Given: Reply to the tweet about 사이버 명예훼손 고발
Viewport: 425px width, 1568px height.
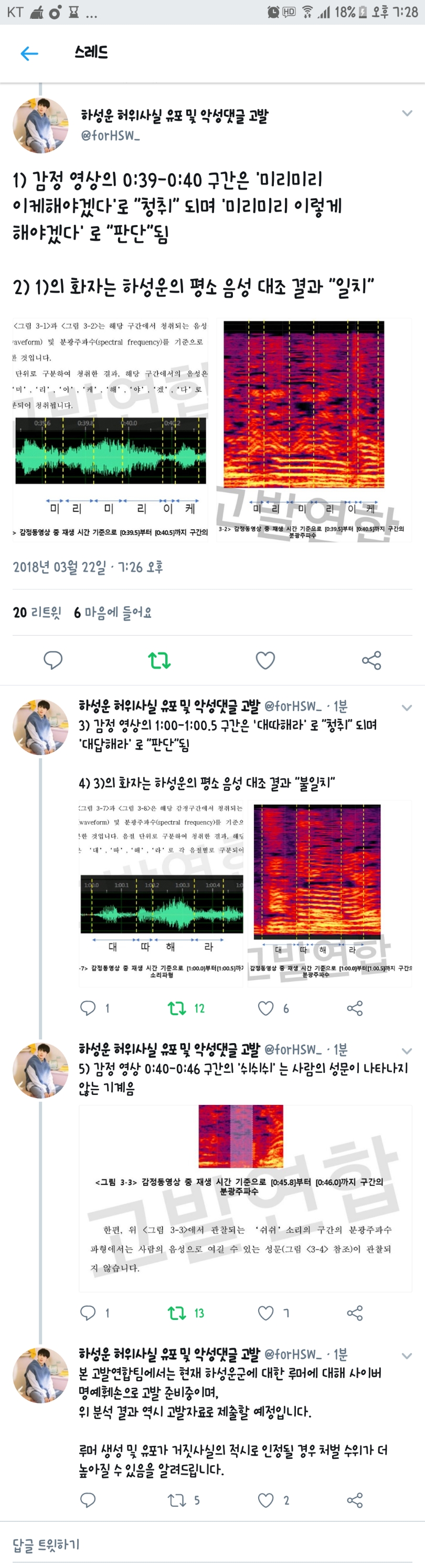Looking at the screenshot, I should click(88, 1500).
